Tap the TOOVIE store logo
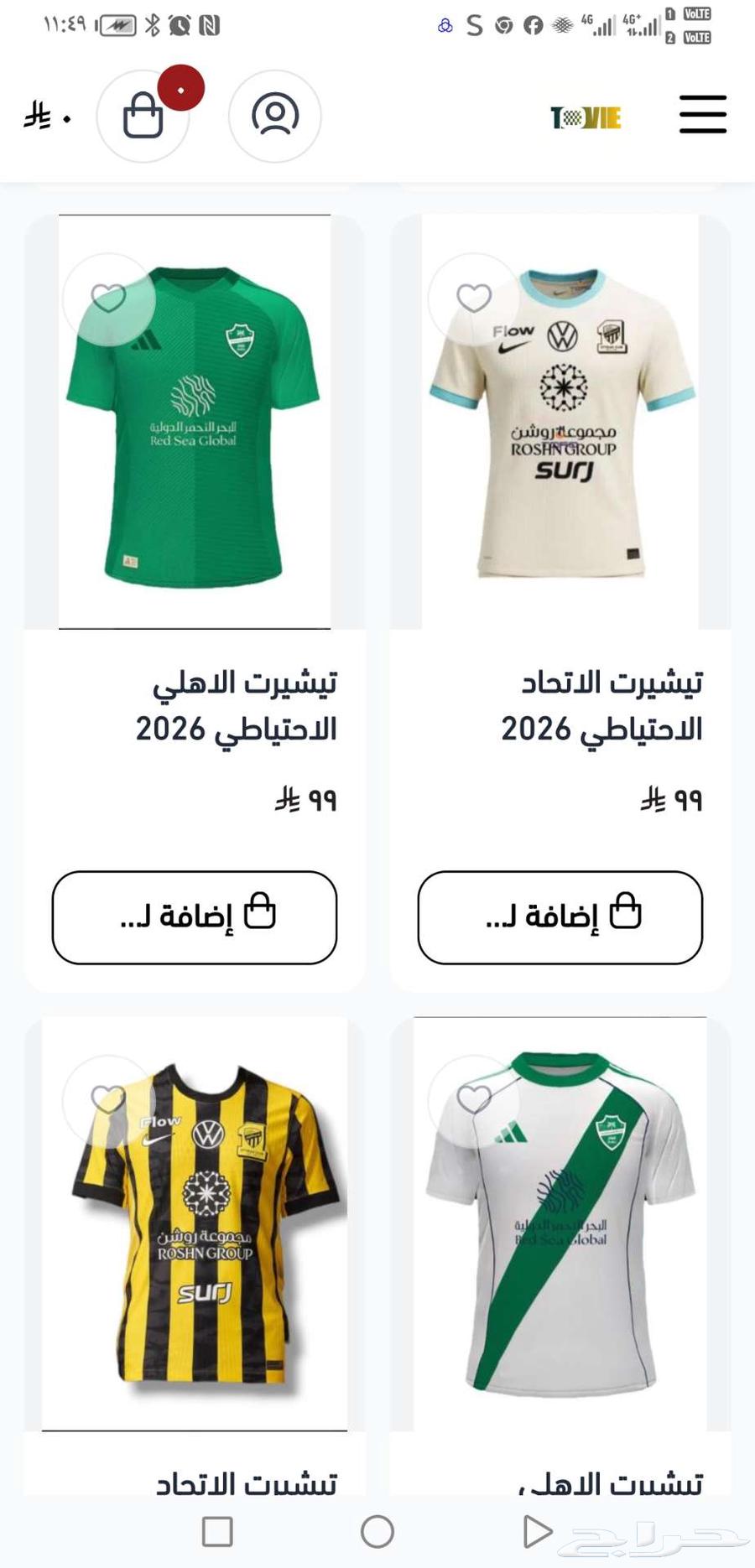 click(586, 117)
